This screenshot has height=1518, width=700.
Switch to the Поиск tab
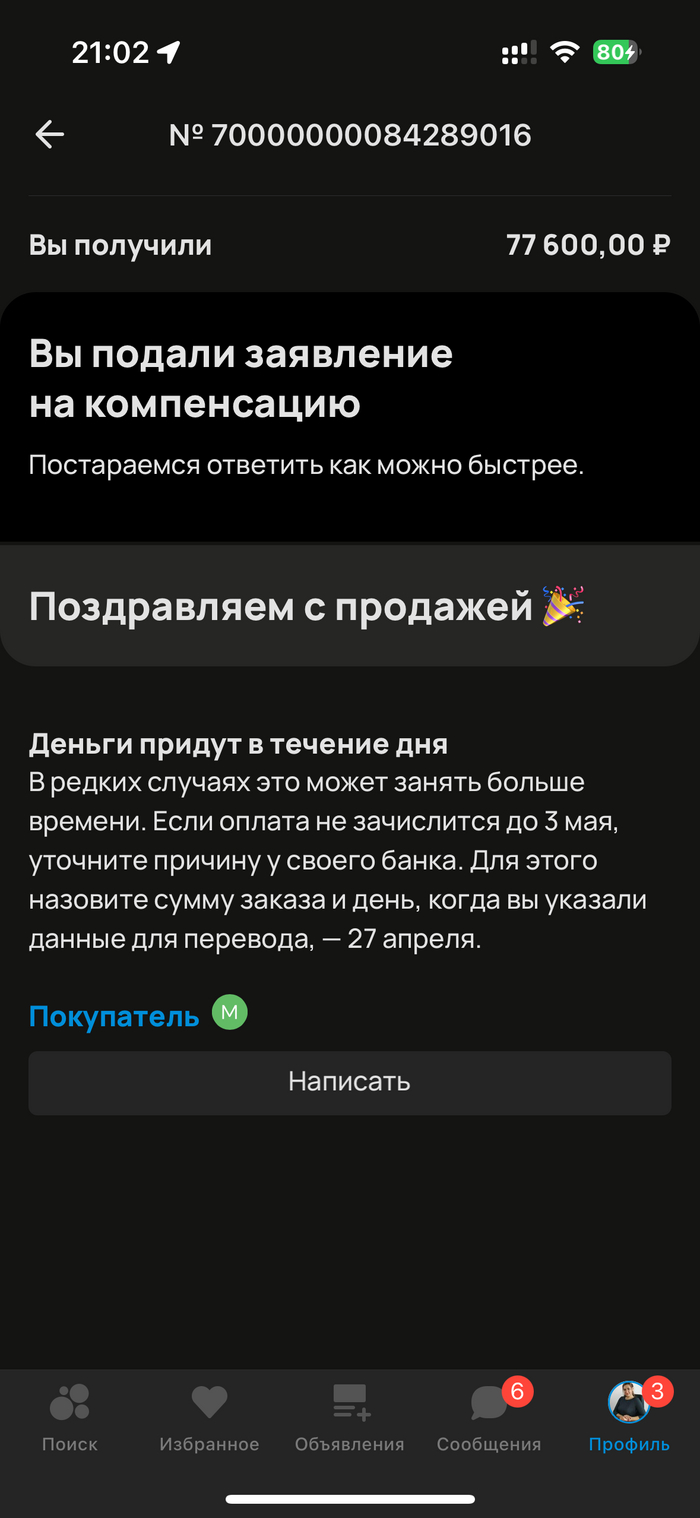pos(70,1418)
